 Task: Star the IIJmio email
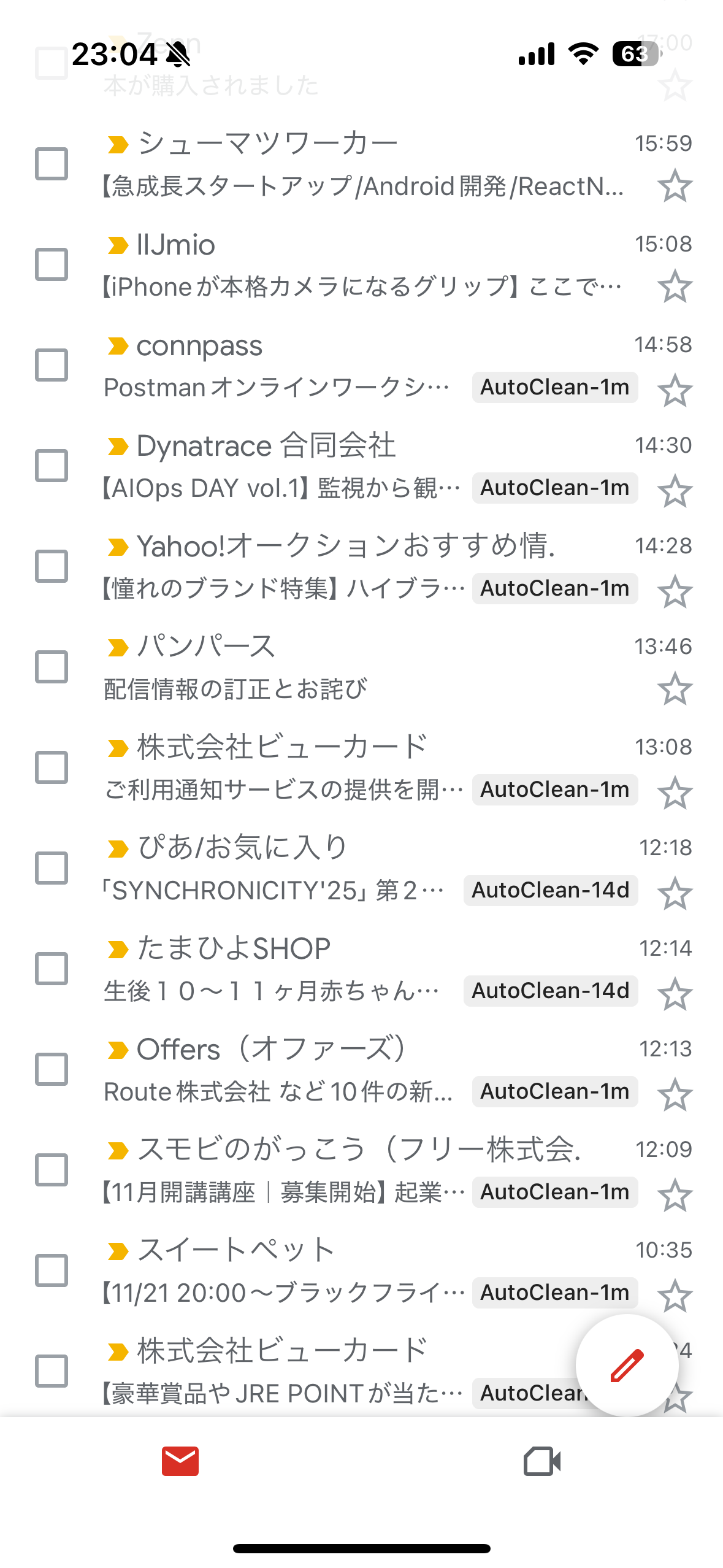pos(675,286)
